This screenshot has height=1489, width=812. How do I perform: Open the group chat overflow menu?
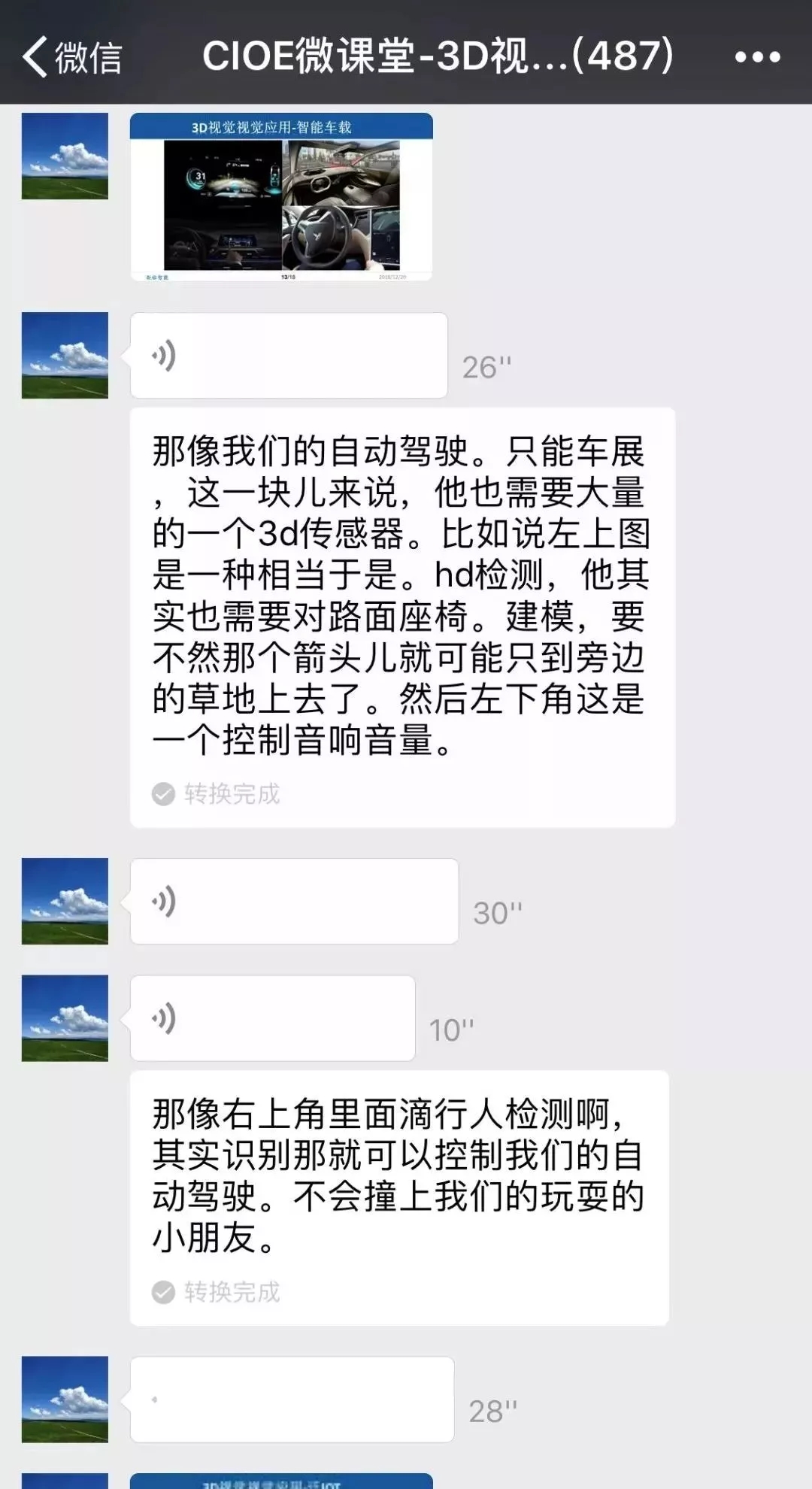[x=756, y=57]
